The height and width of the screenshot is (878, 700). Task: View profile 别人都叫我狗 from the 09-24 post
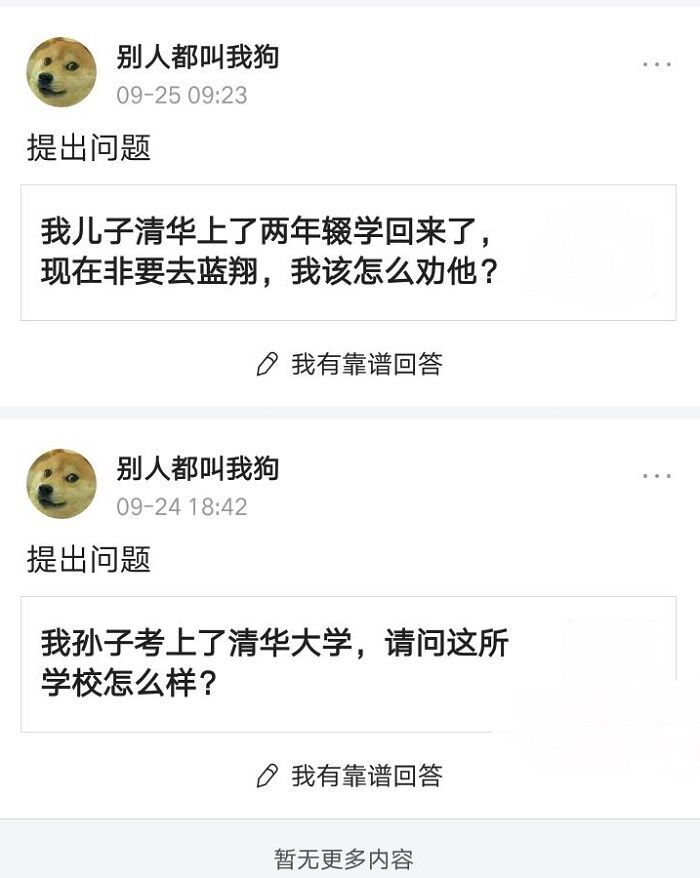[197, 468]
